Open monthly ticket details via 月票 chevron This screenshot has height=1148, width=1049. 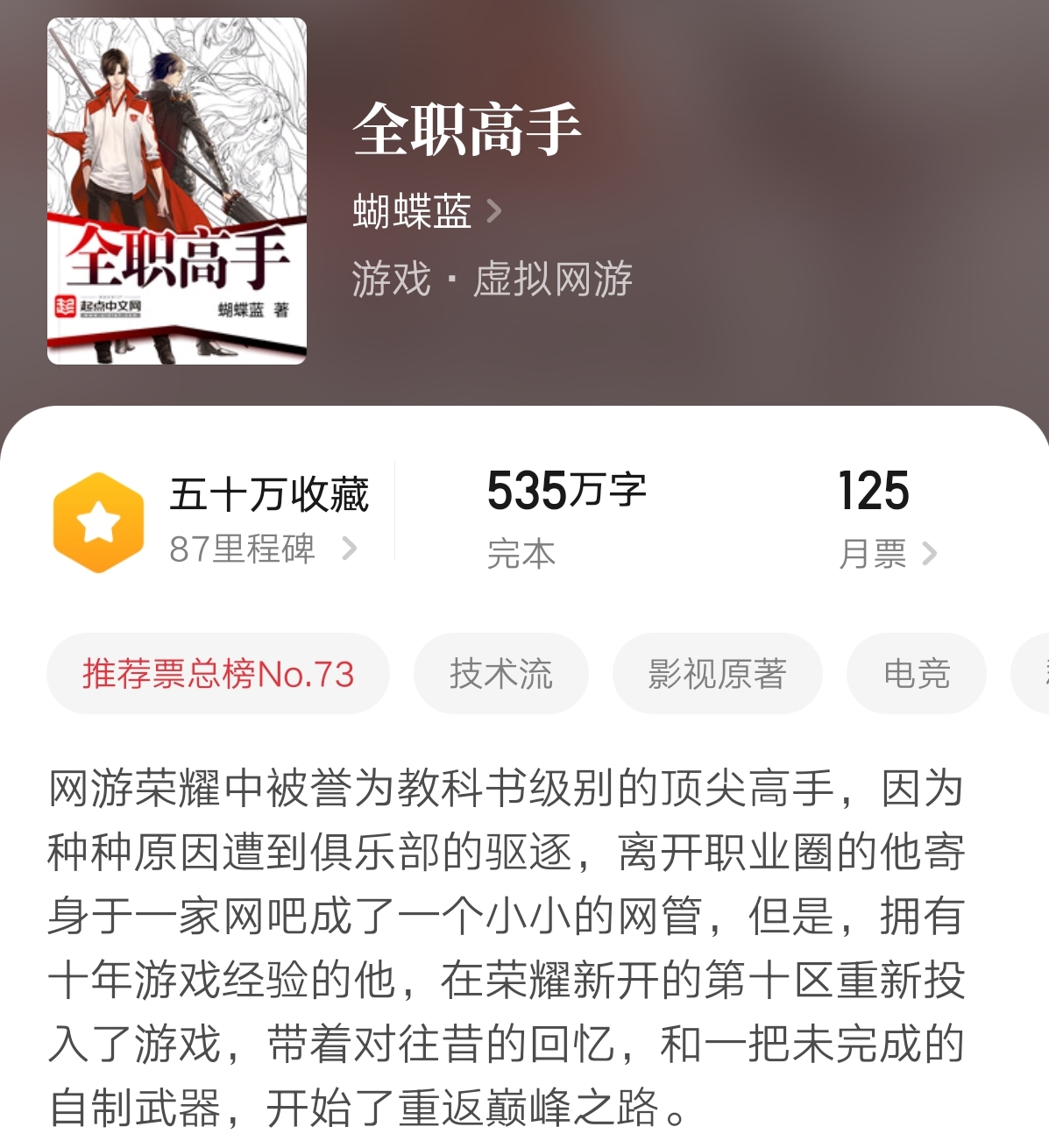pyautogui.click(x=932, y=553)
